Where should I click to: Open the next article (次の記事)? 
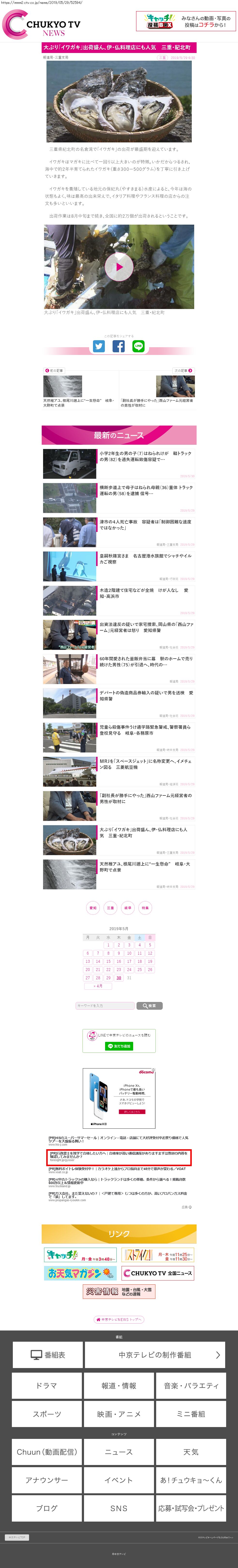(183, 370)
